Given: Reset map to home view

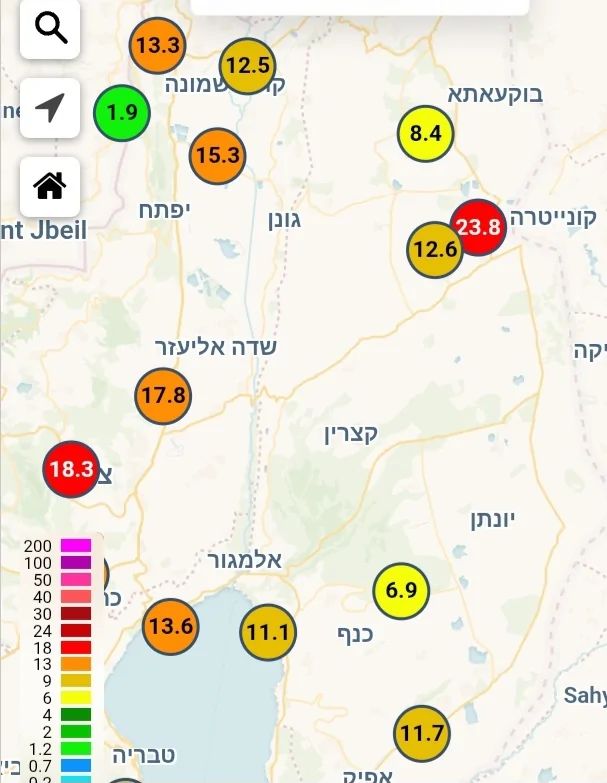Looking at the screenshot, I should pyautogui.click(x=50, y=186).
